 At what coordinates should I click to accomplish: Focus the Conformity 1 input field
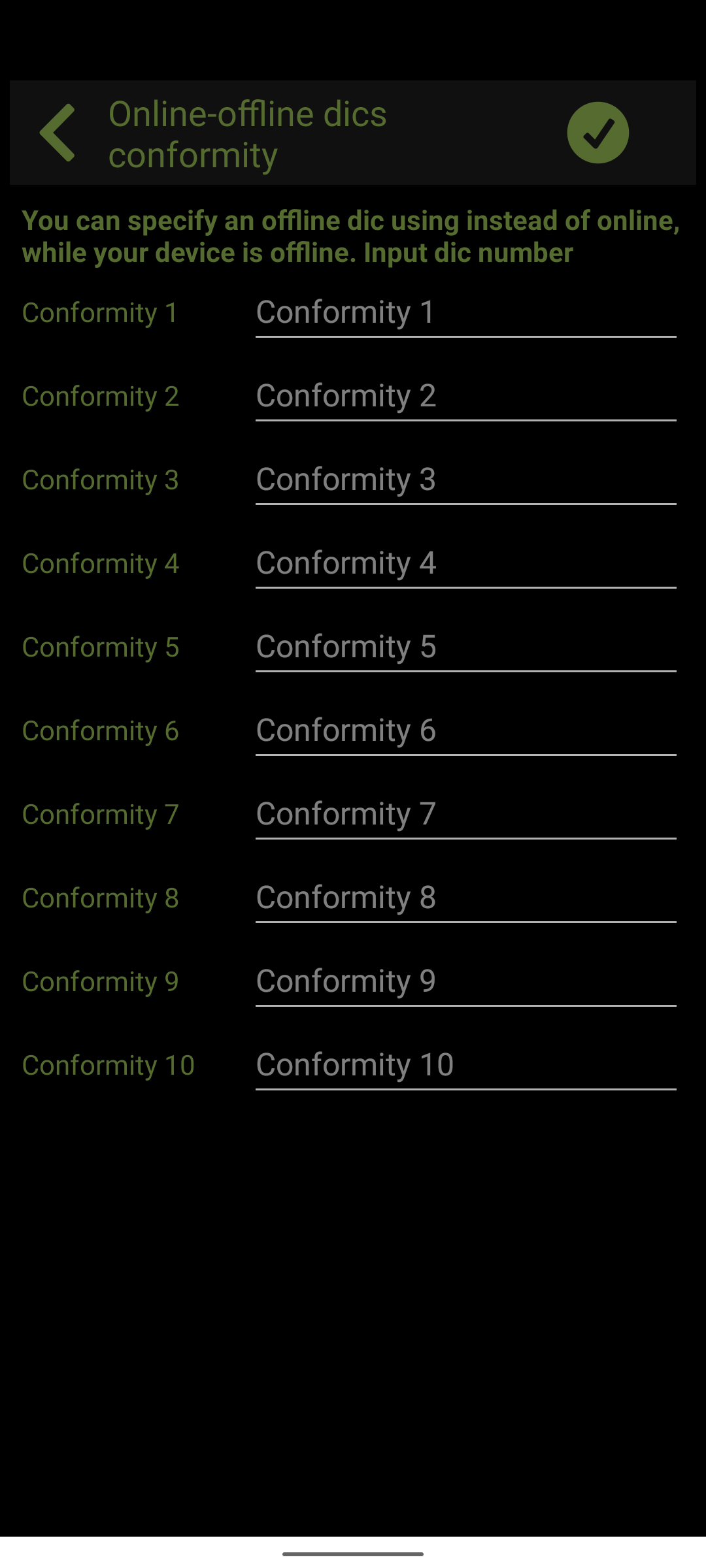coord(465,313)
